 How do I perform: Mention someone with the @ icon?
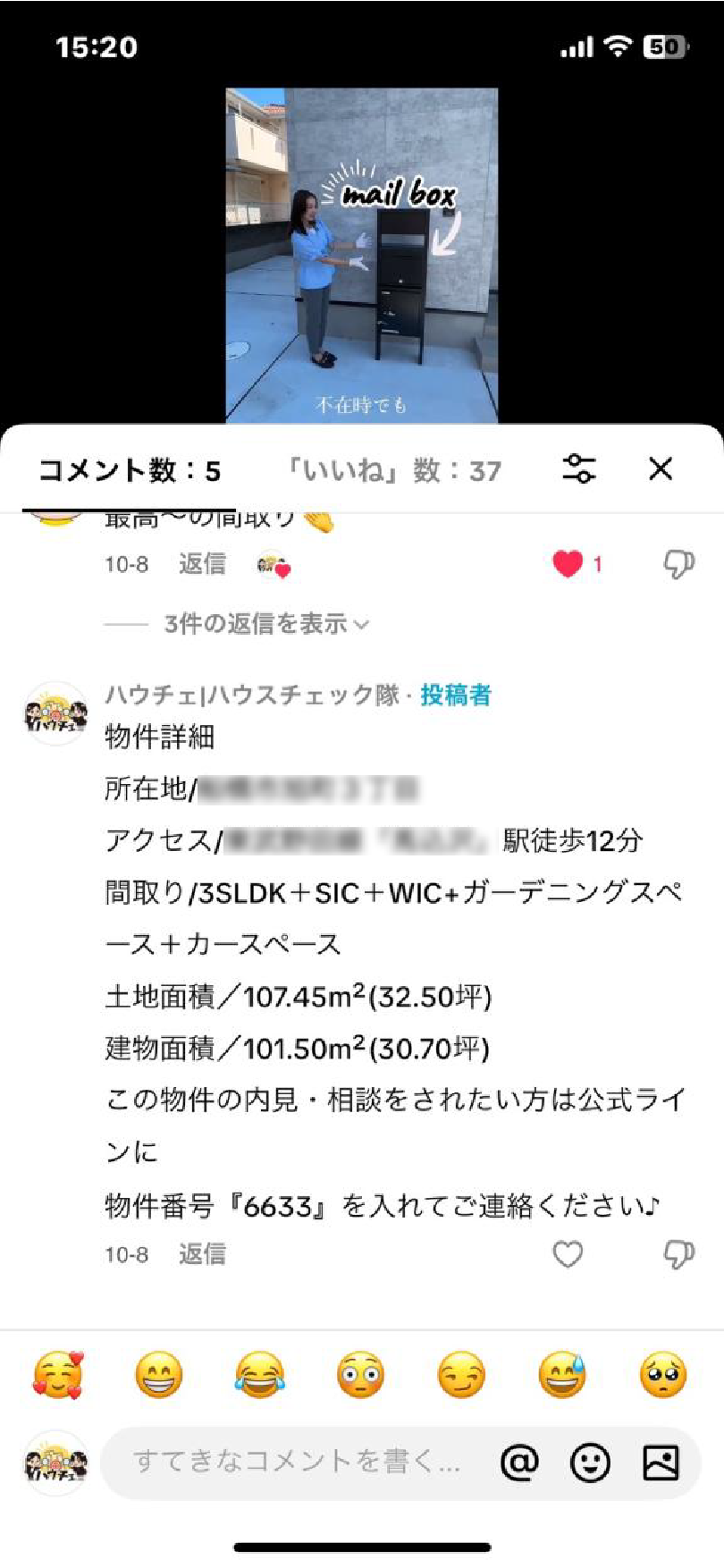click(519, 1463)
